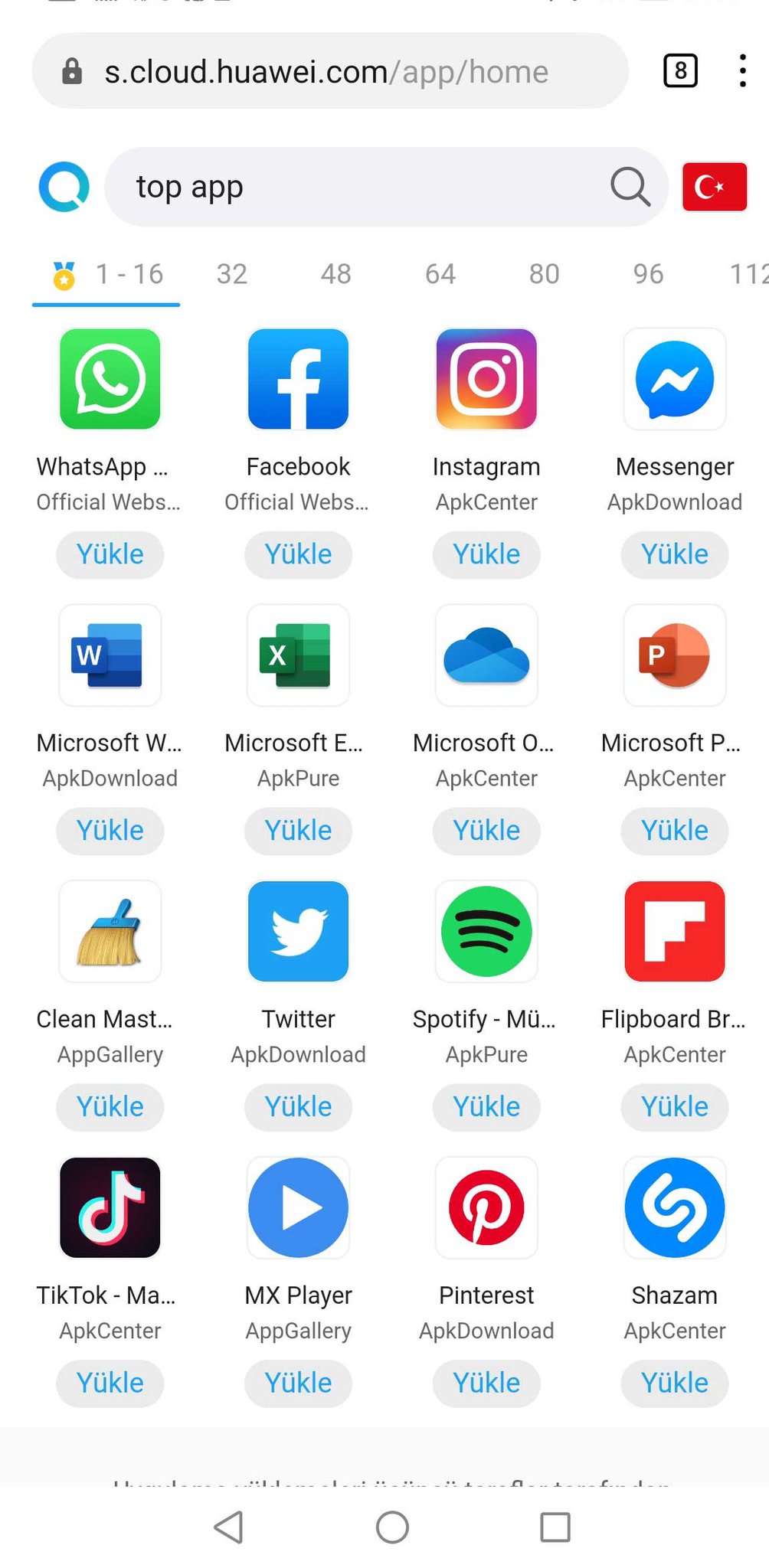This screenshot has width=769, height=1568.
Task: Go back using the system back button
Action: [x=228, y=1527]
